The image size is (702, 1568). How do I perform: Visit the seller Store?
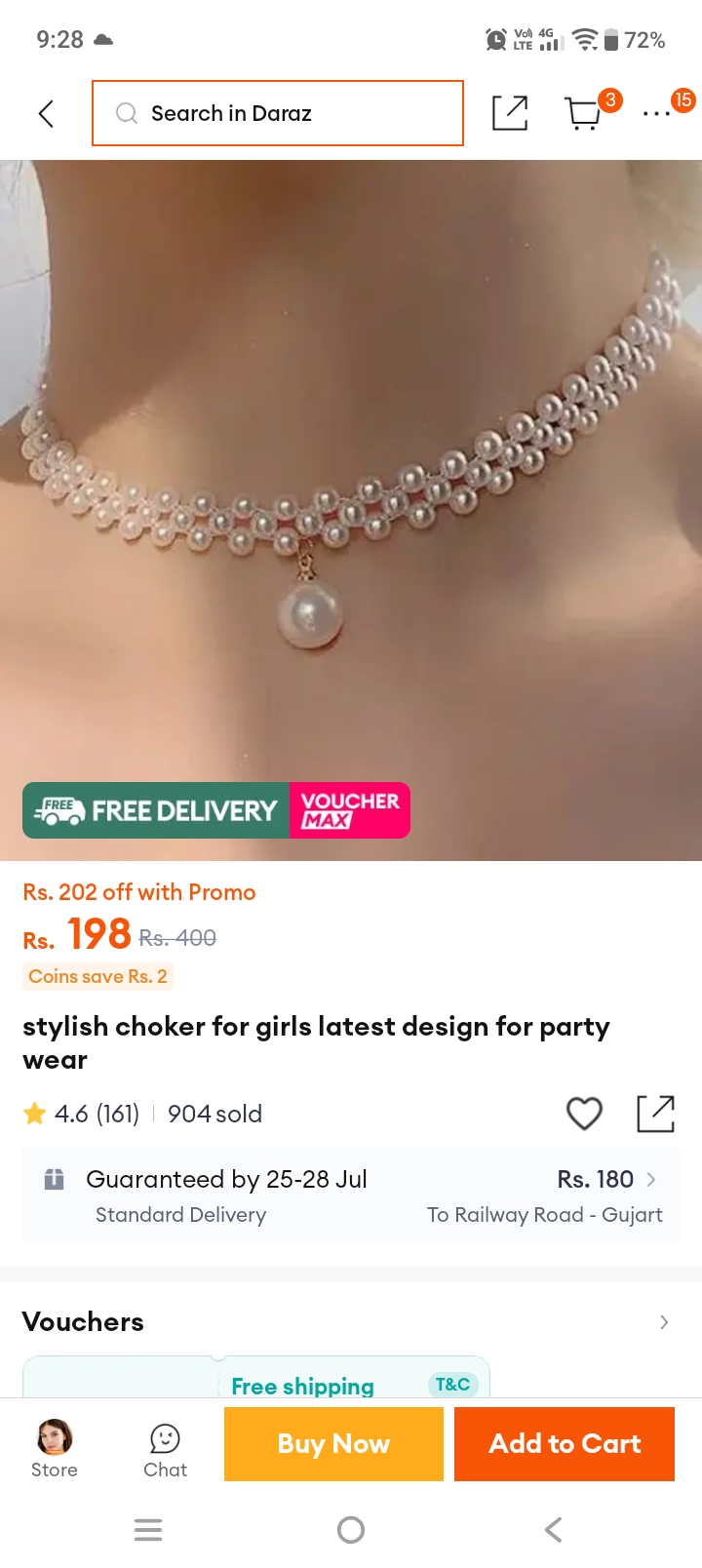pos(55,1449)
